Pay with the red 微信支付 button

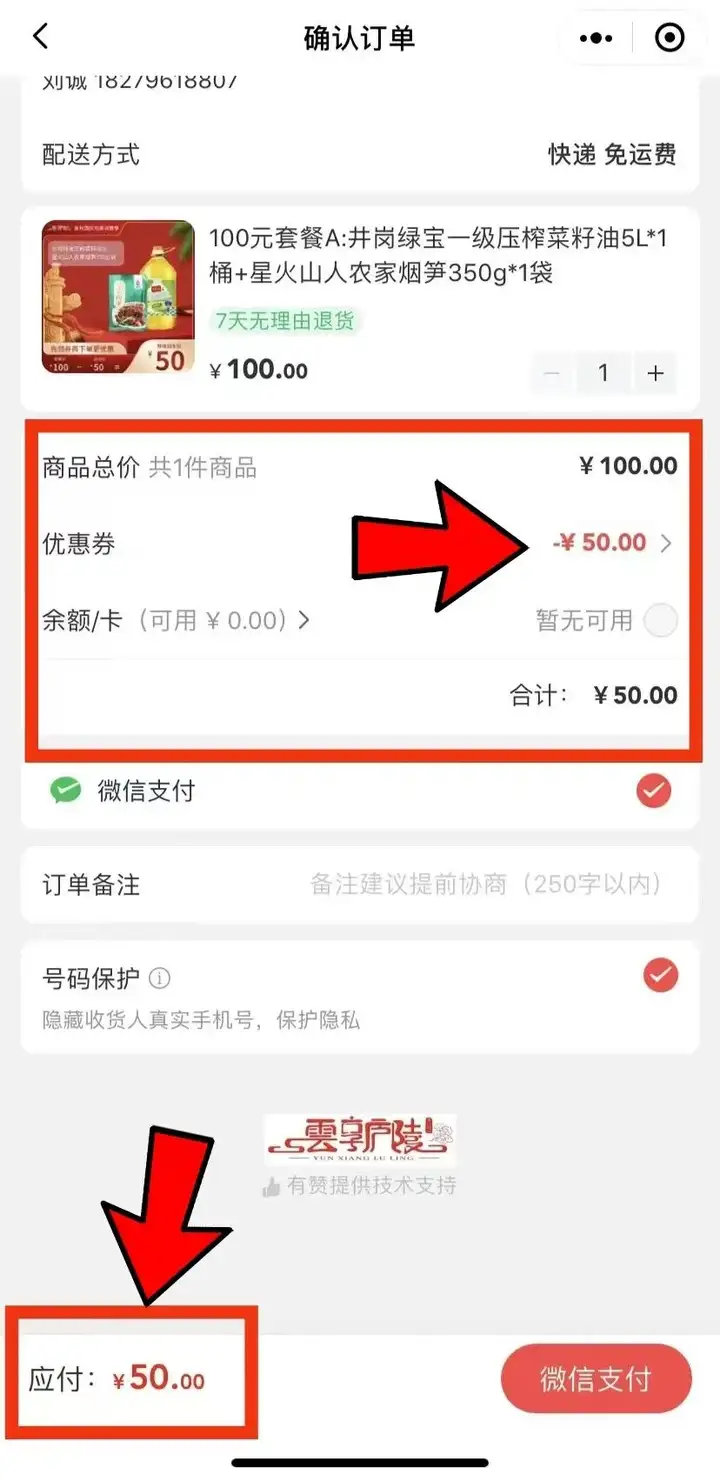point(596,1380)
